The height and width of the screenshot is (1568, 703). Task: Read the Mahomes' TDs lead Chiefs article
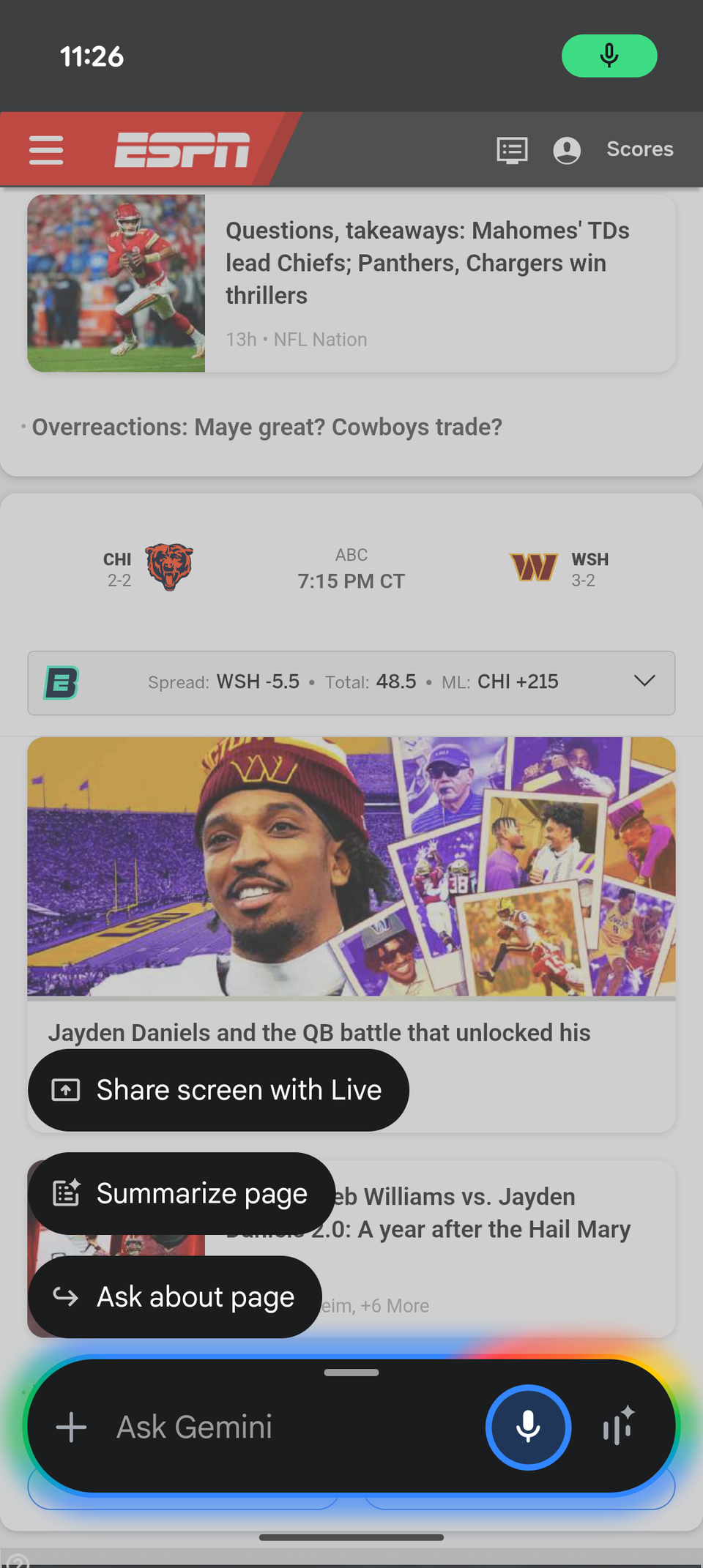pos(426,263)
